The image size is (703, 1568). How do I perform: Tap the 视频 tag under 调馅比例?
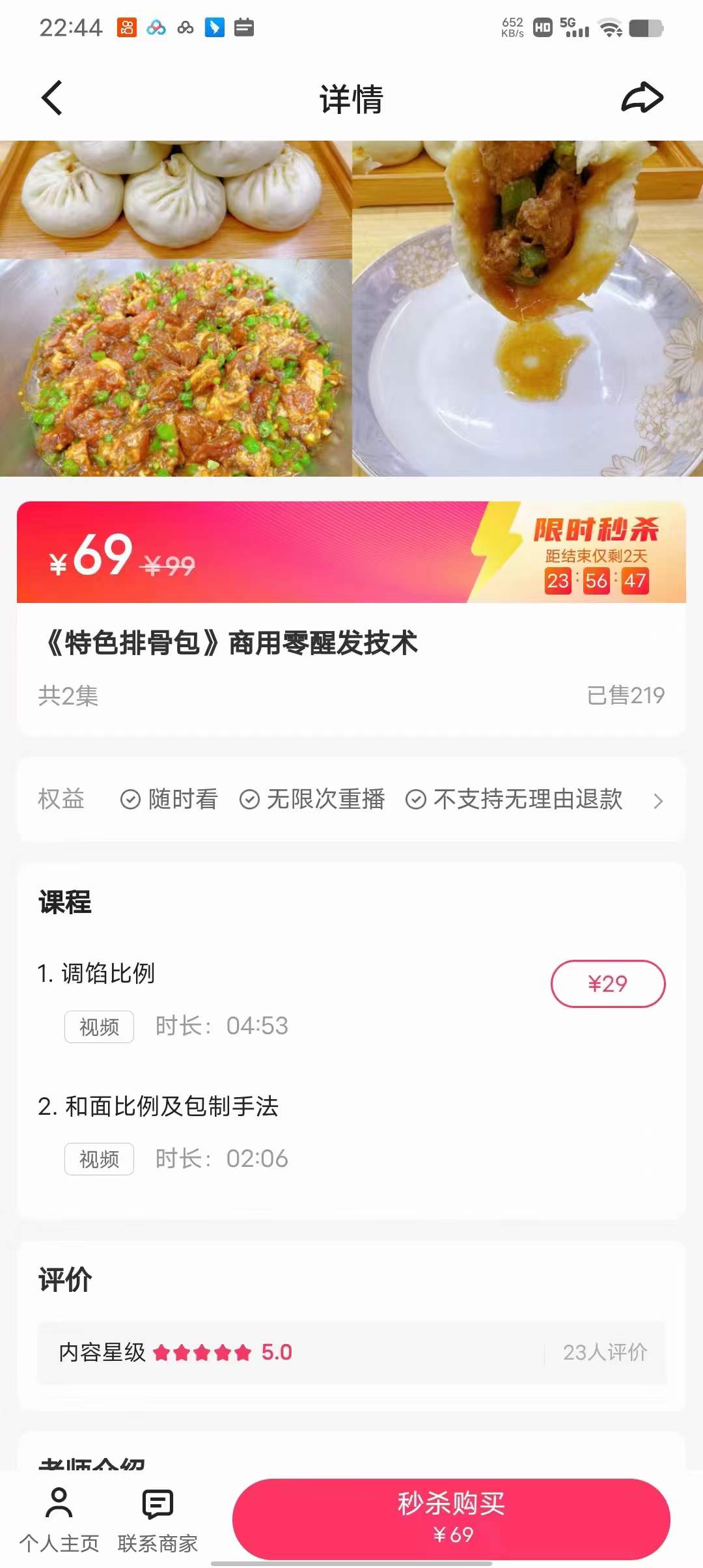tap(99, 1026)
